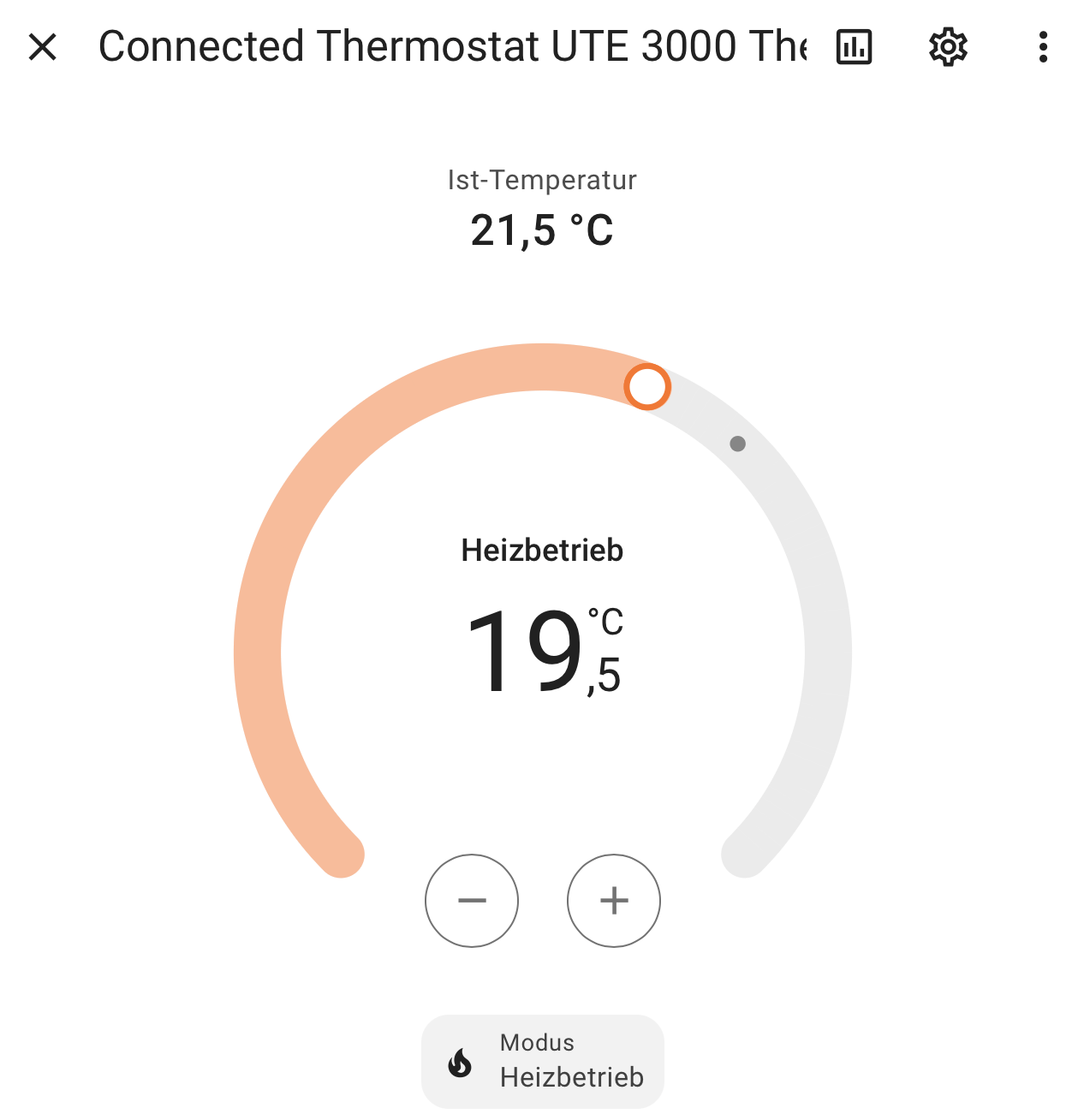Close the thermostat dialog
The height and width of the screenshot is (1120, 1084).
(x=42, y=47)
